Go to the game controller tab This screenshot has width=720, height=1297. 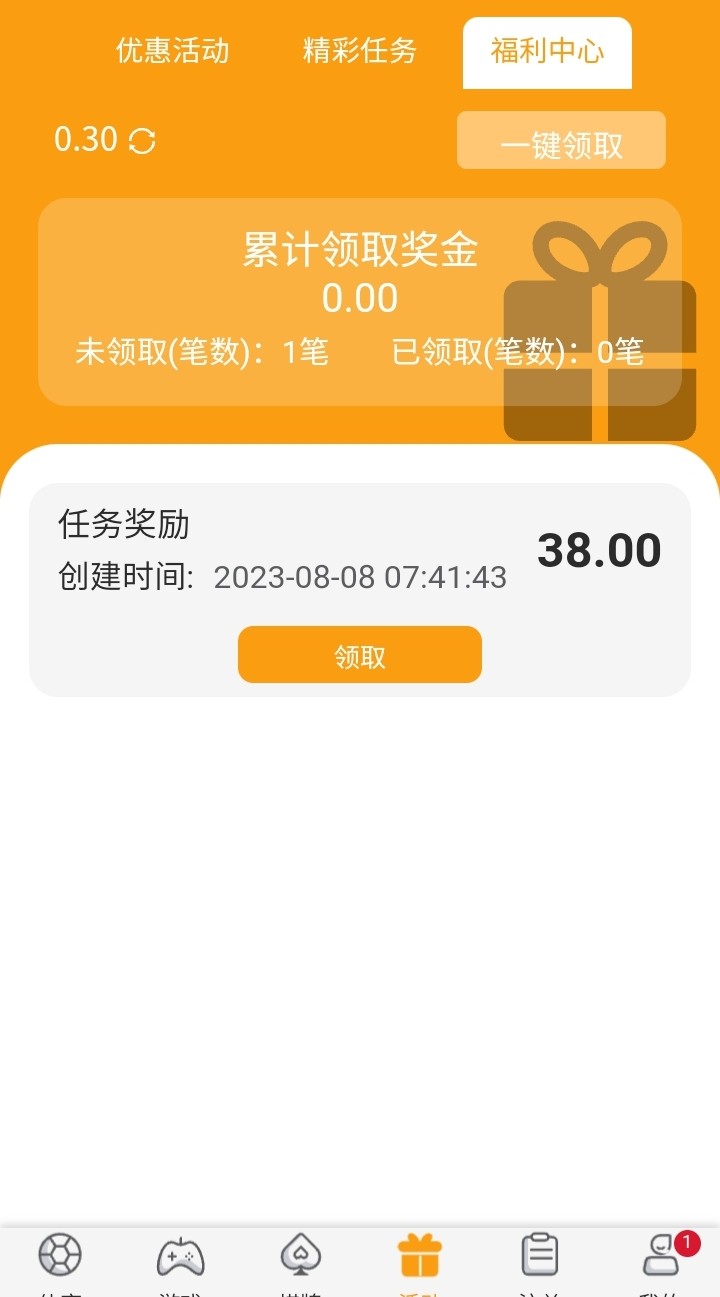pos(180,1256)
